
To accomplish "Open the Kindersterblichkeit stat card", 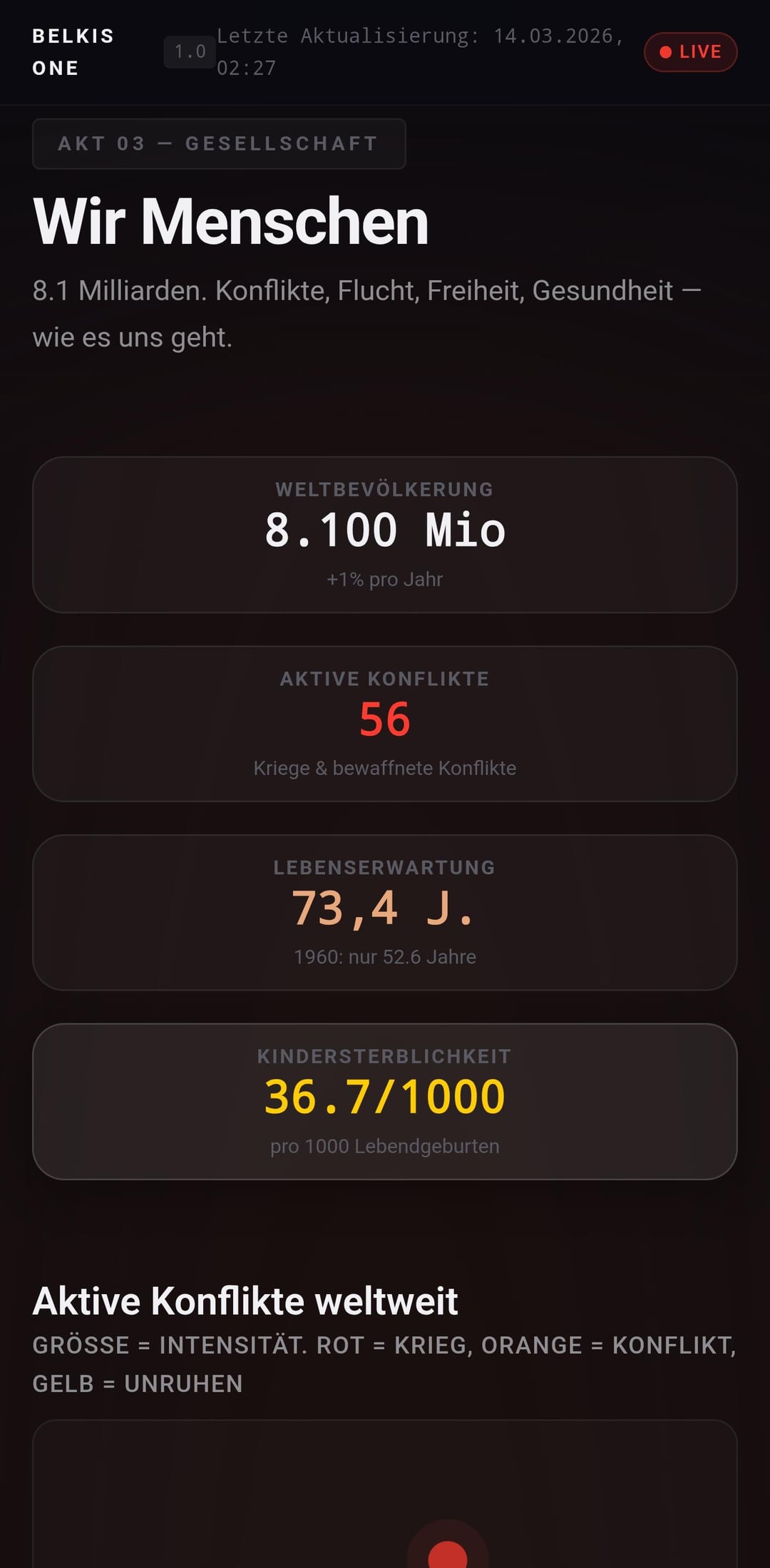I will [x=385, y=1101].
